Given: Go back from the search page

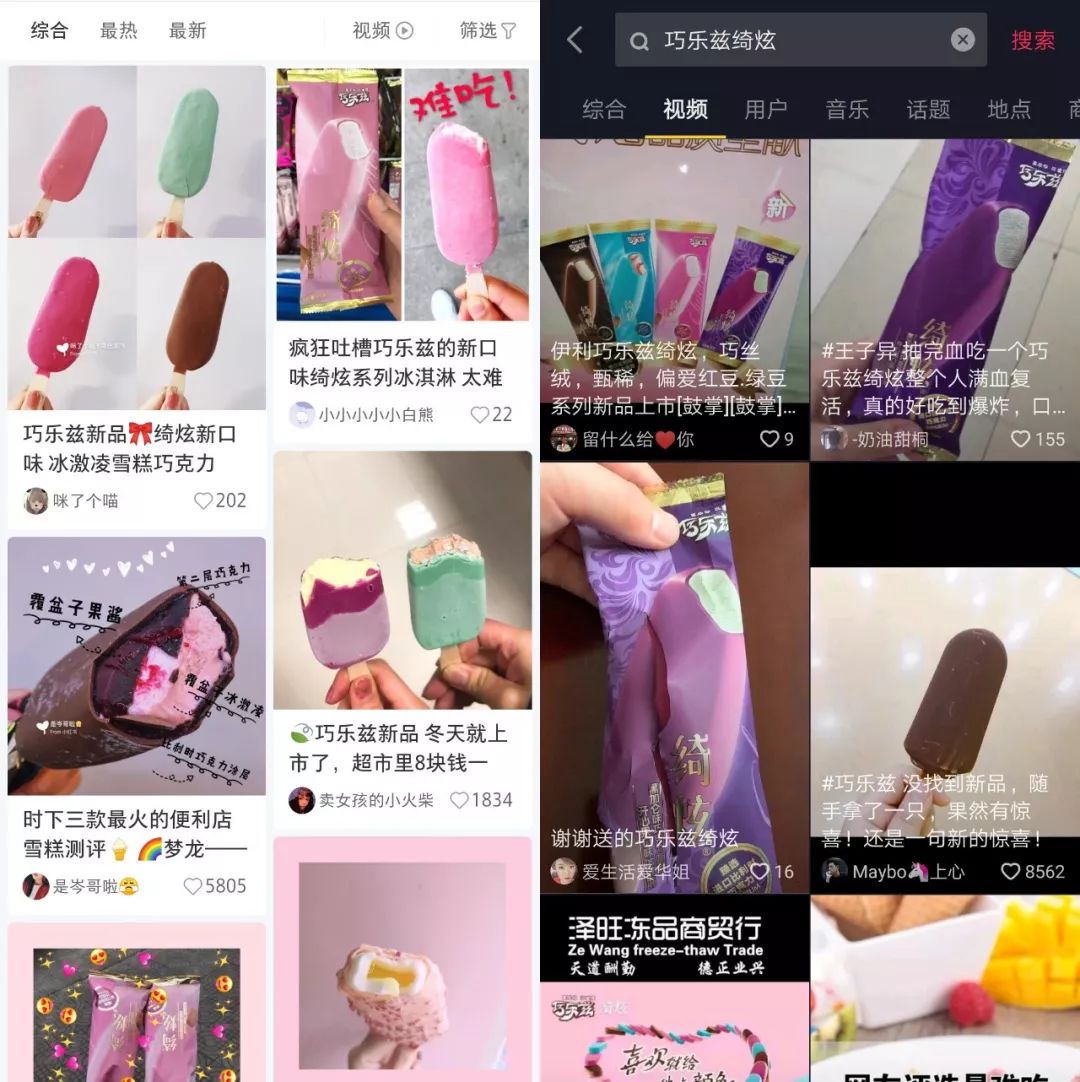Looking at the screenshot, I should (575, 40).
